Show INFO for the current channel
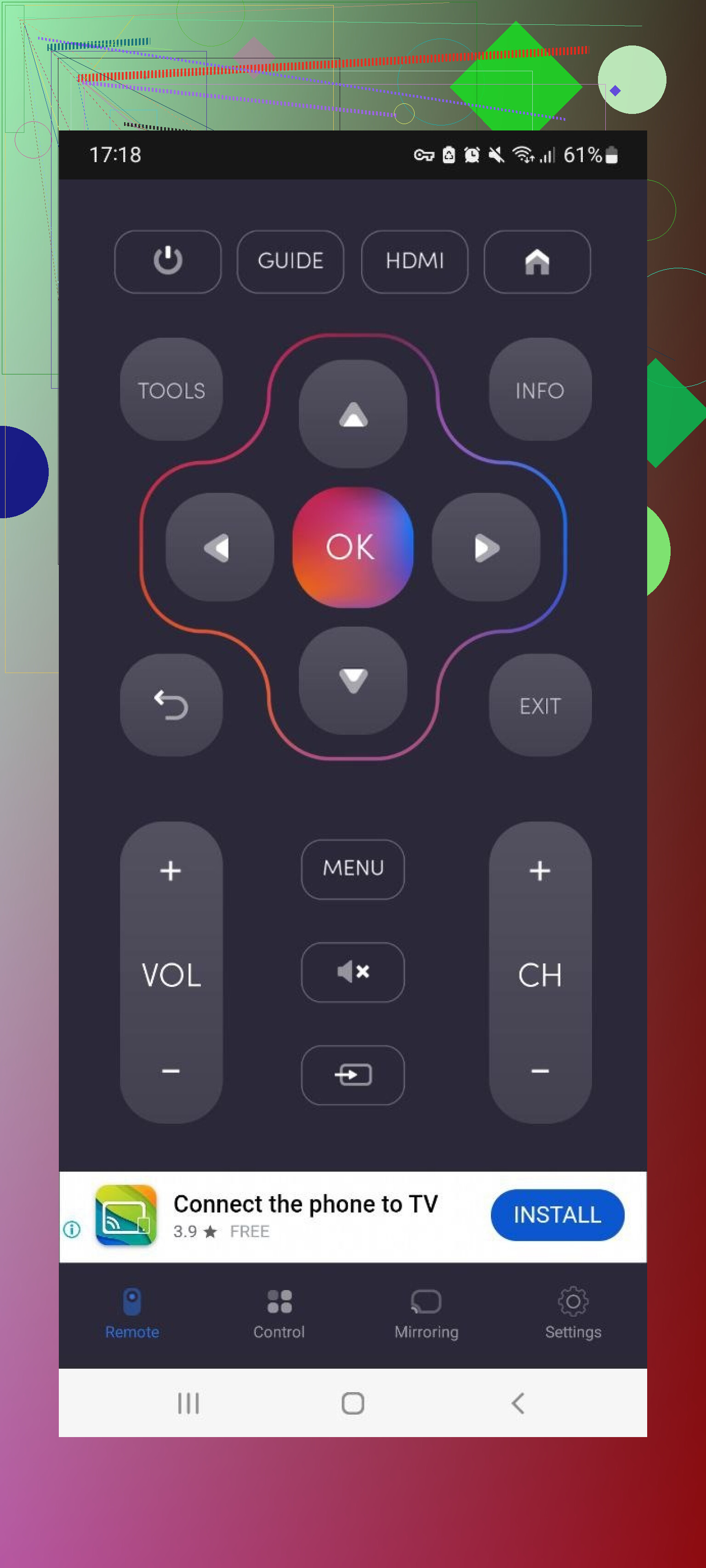The width and height of the screenshot is (706, 1568). [x=540, y=390]
